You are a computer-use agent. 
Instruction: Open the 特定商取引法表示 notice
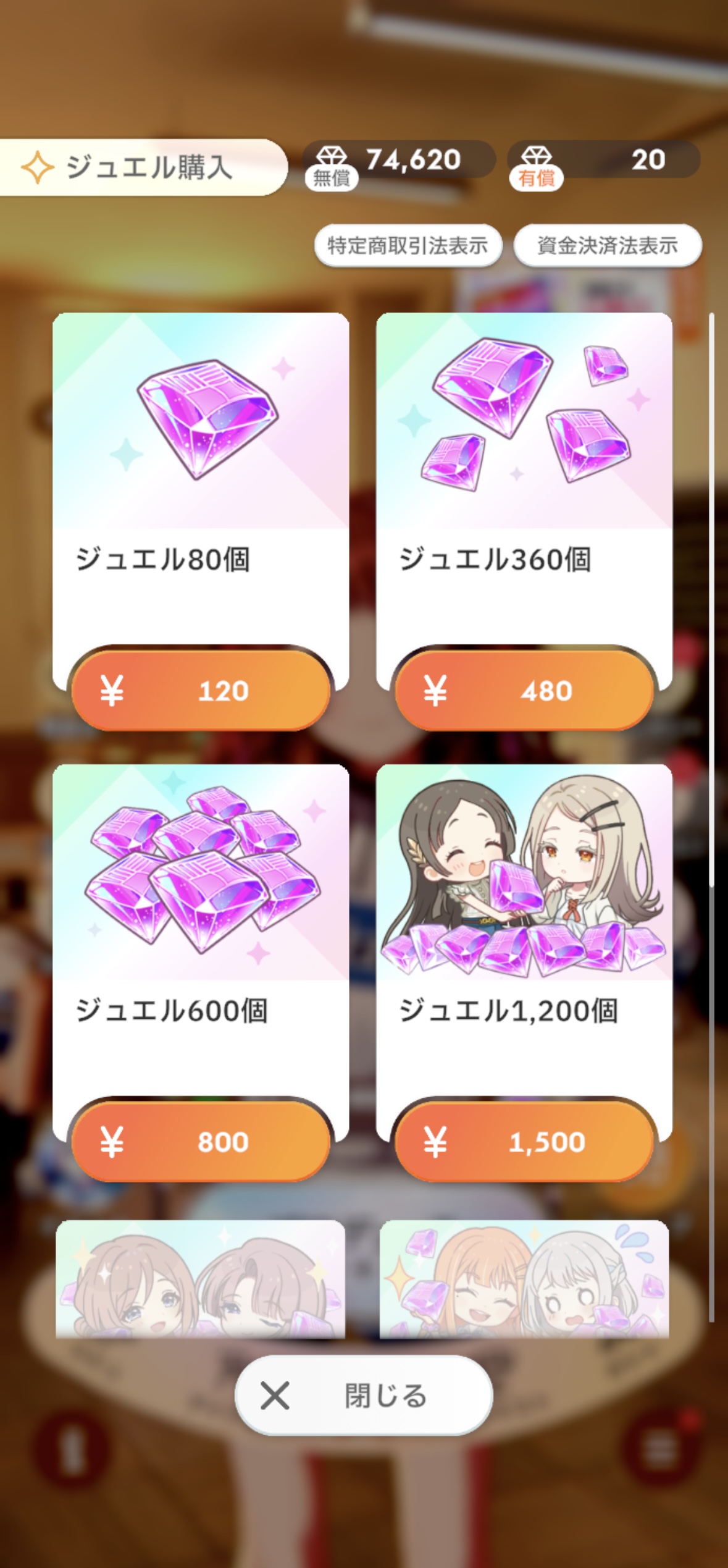tap(408, 245)
